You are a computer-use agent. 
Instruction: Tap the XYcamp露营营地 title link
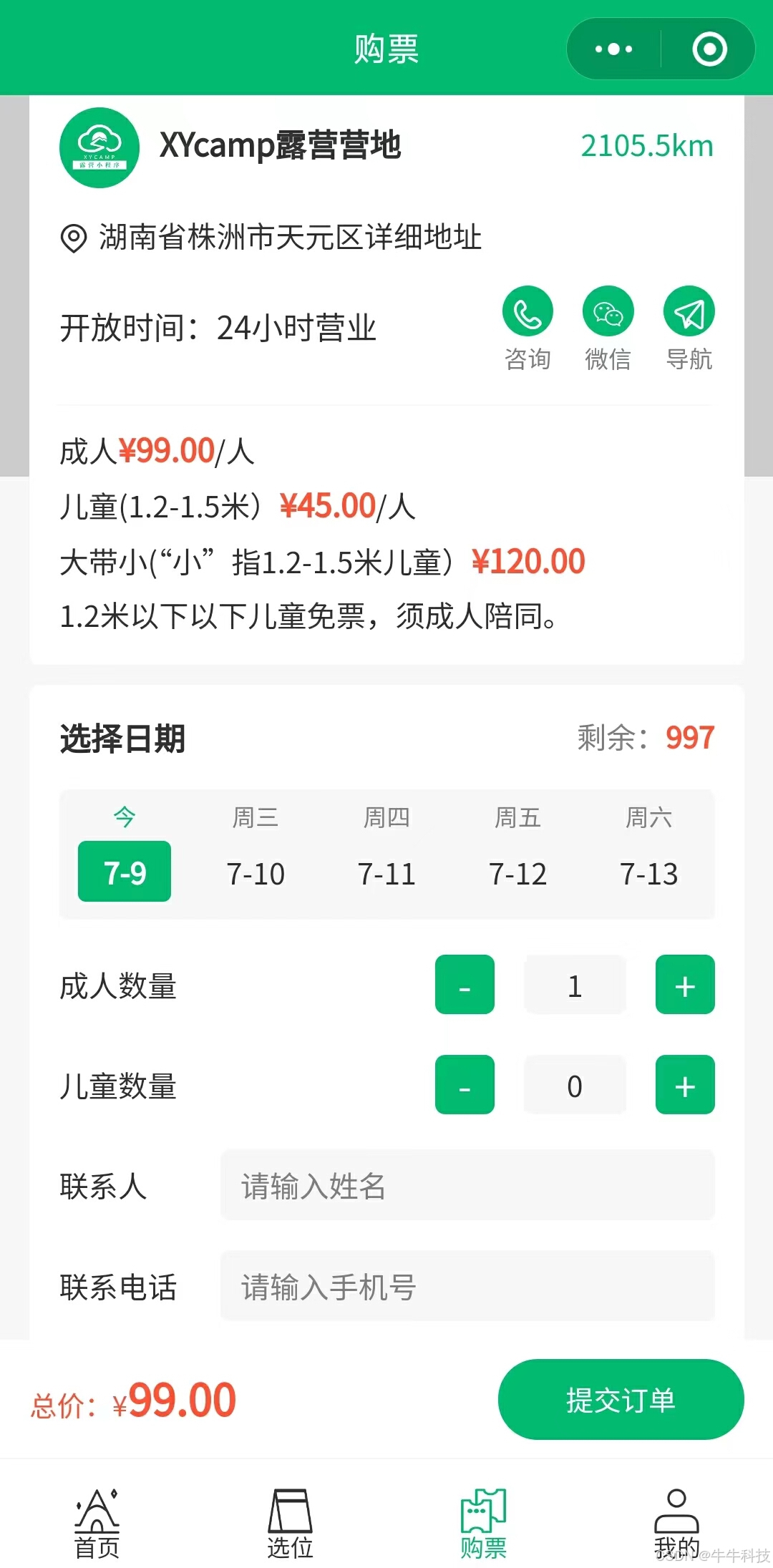(279, 145)
